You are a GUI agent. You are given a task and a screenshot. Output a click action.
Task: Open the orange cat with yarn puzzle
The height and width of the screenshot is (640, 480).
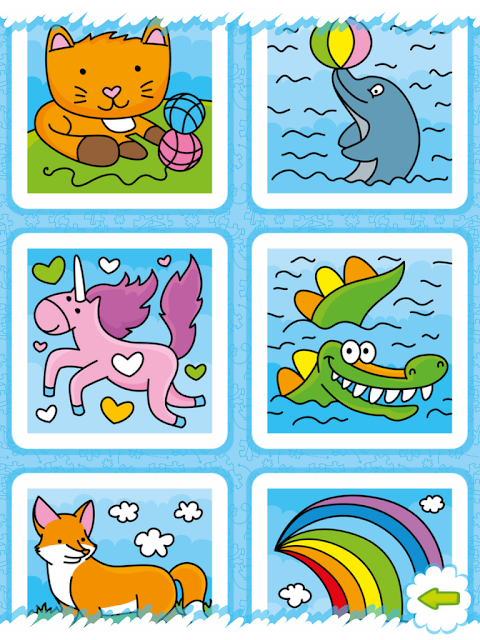coord(120,110)
